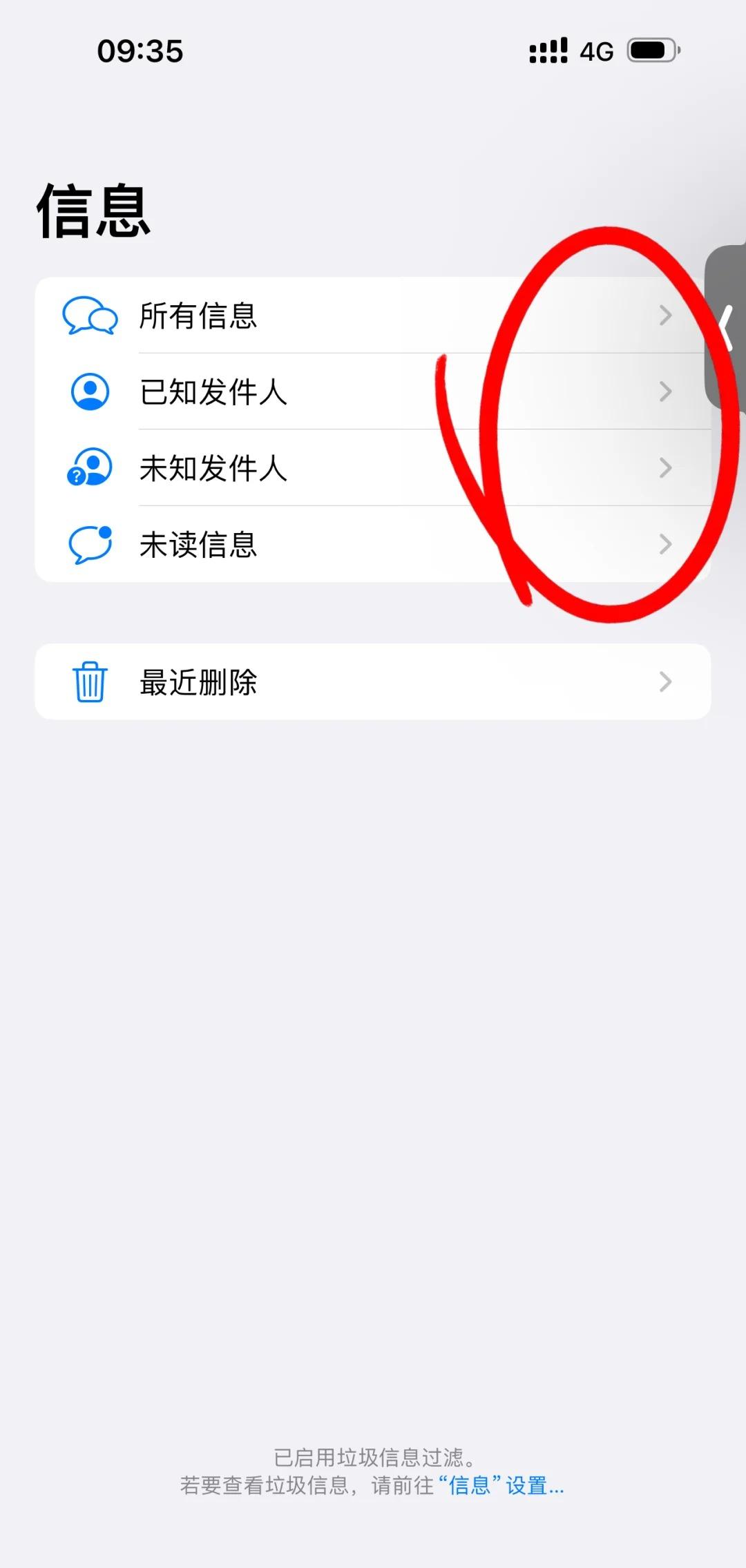Tap the chevron on the 最近删除 row
Viewport: 746px width, 1568px height.
(665, 682)
